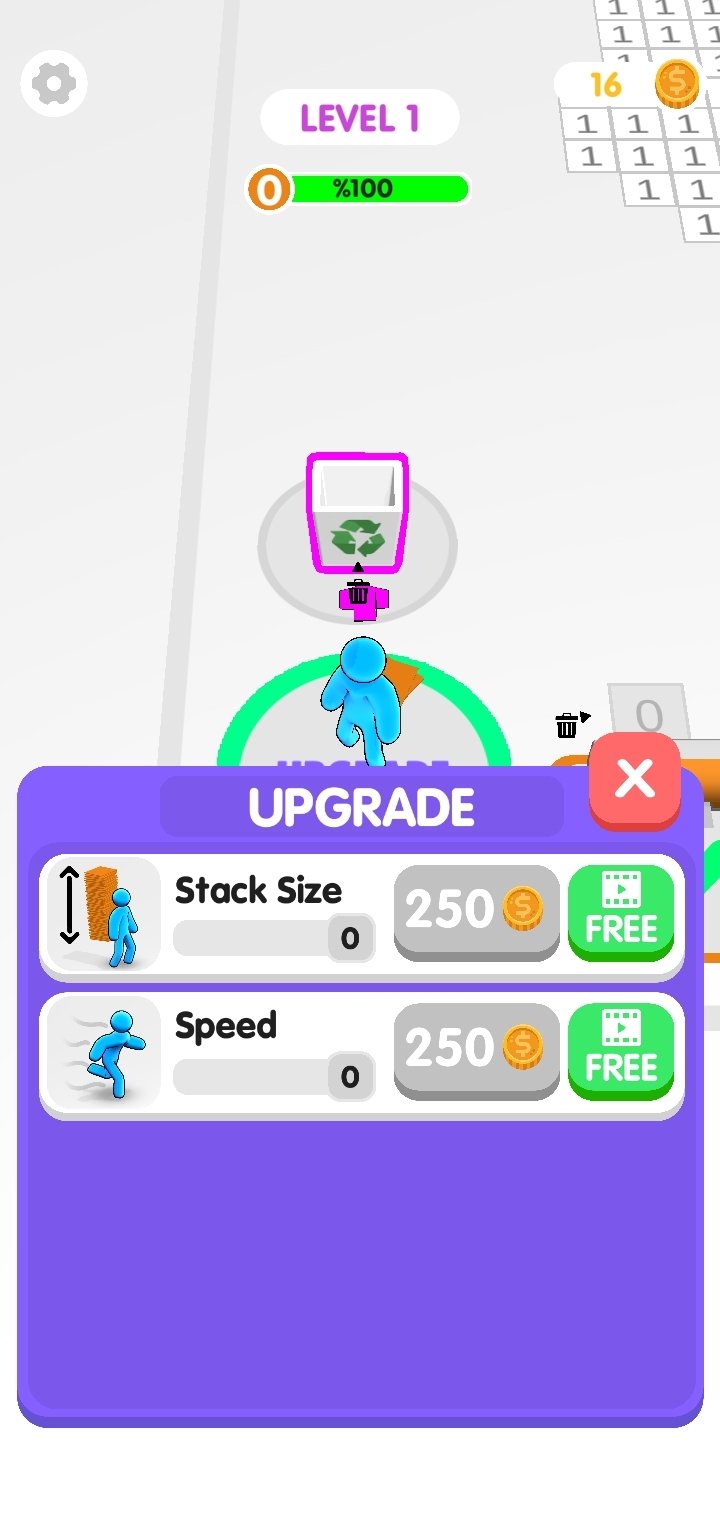
Task: Buy Stack Size upgrade for 250 coins
Action: (476, 911)
